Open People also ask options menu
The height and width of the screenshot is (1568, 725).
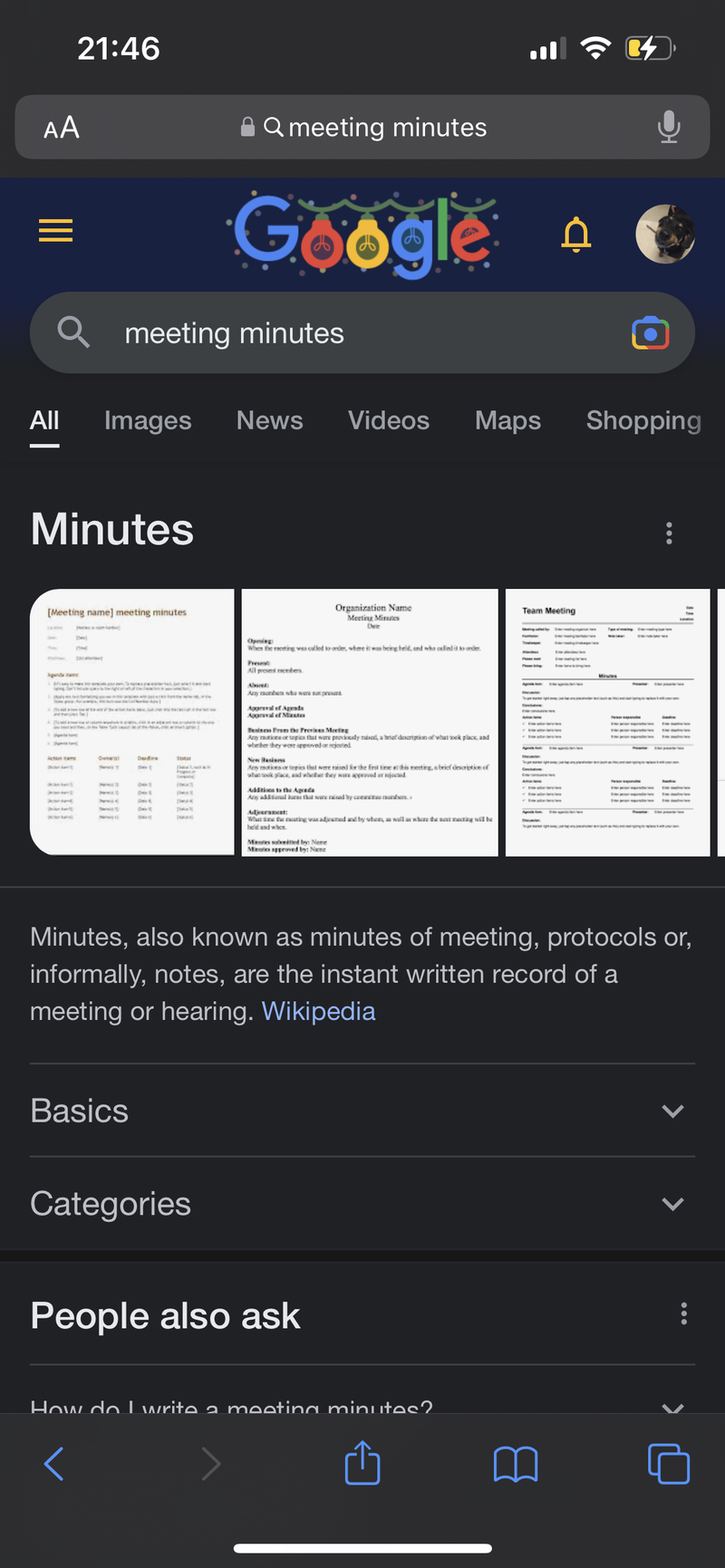[683, 1313]
